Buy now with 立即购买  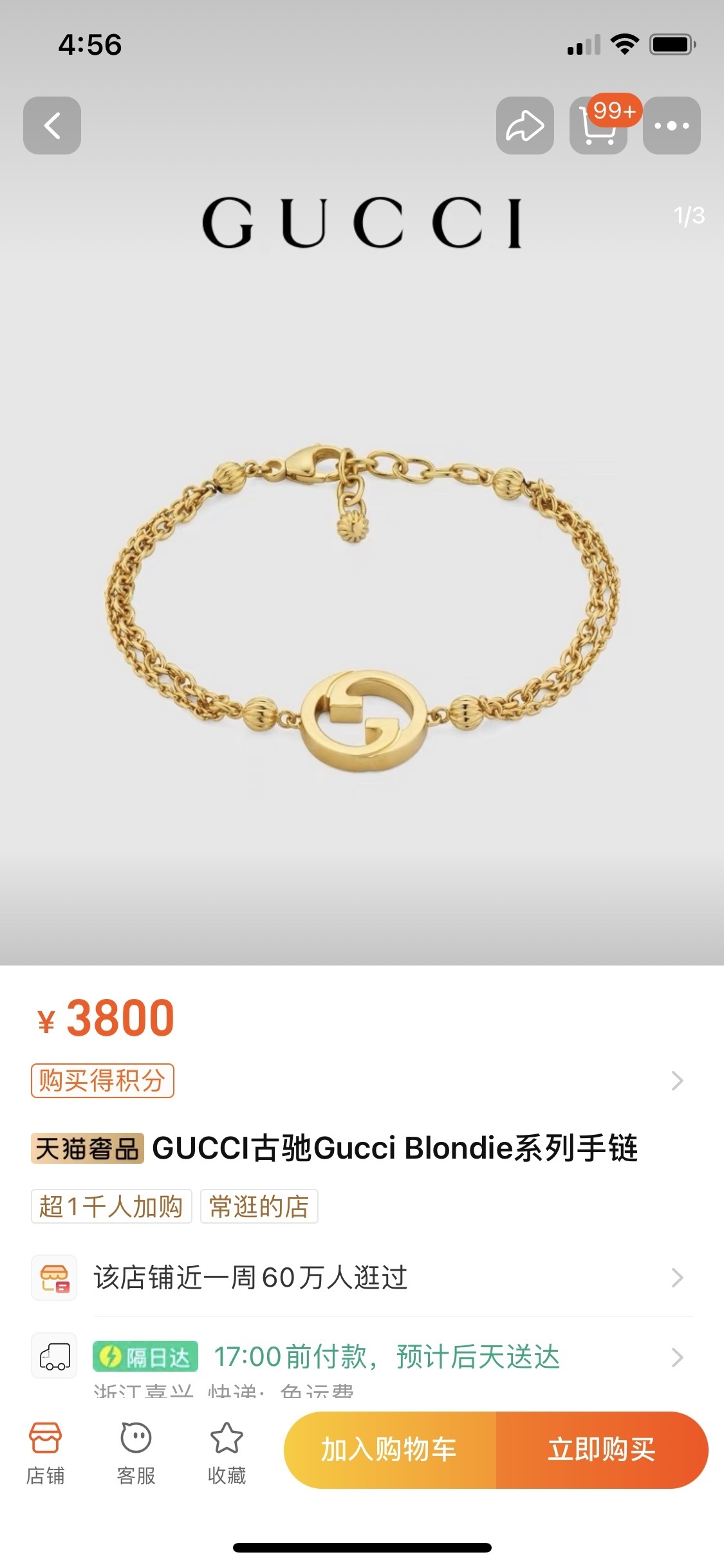[602, 1450]
